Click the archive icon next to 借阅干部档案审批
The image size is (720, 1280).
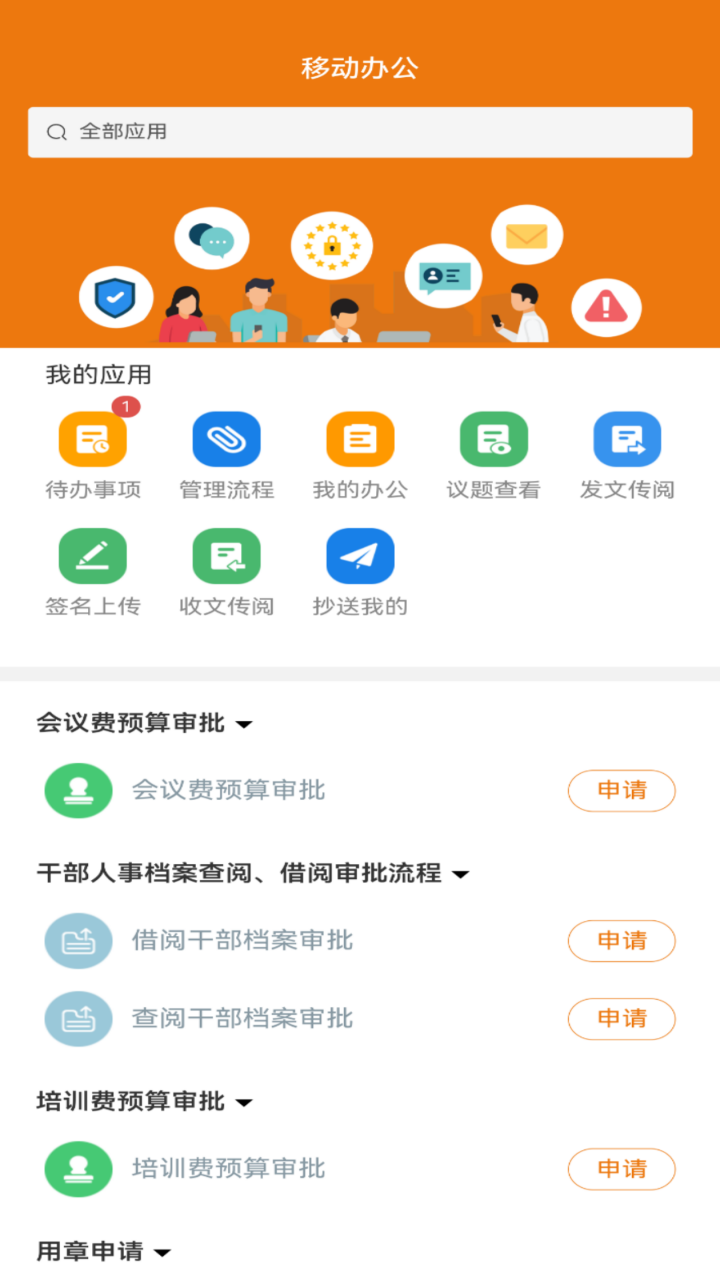(78, 940)
